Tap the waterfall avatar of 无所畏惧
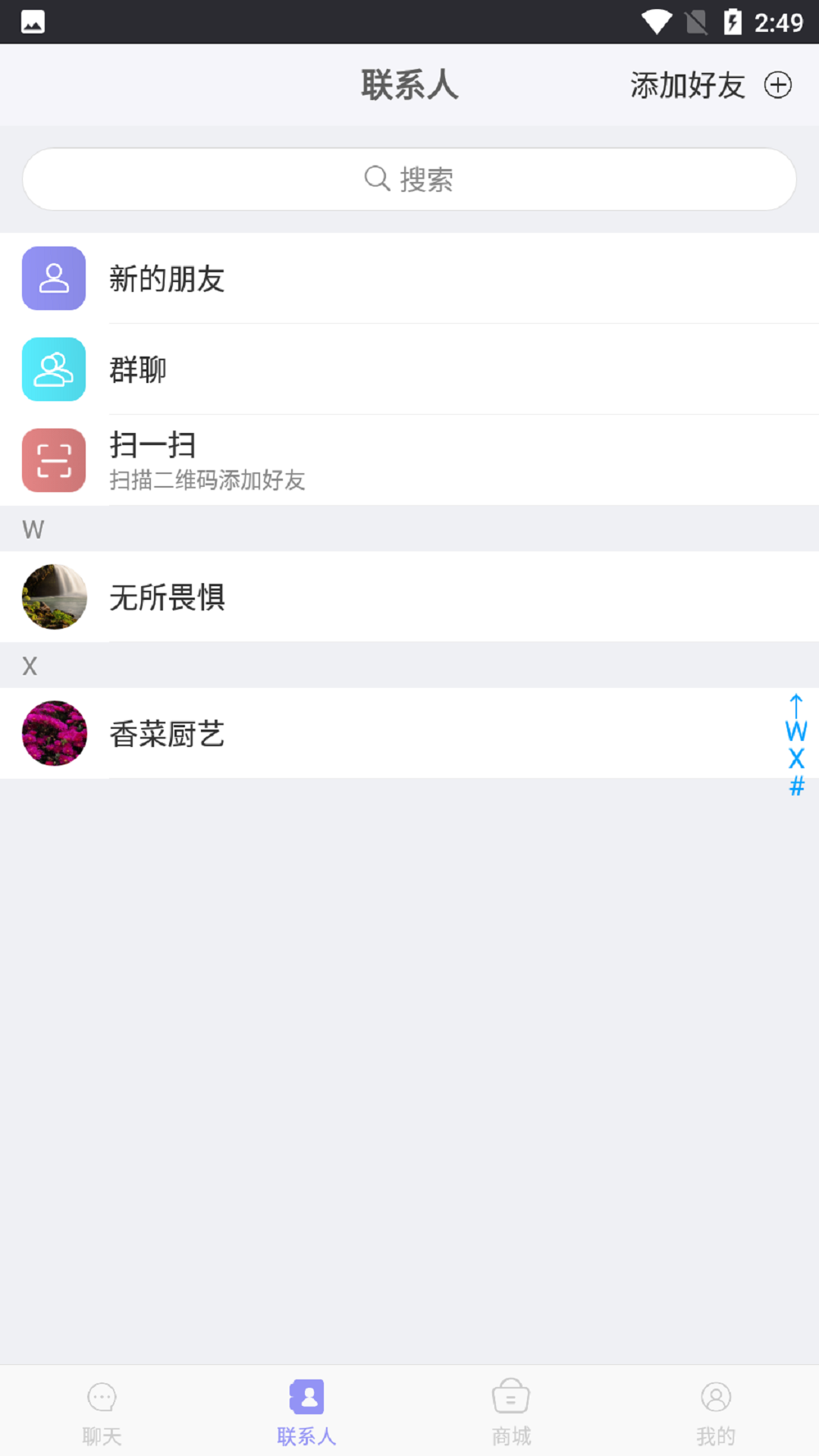819x1456 pixels. click(x=54, y=597)
